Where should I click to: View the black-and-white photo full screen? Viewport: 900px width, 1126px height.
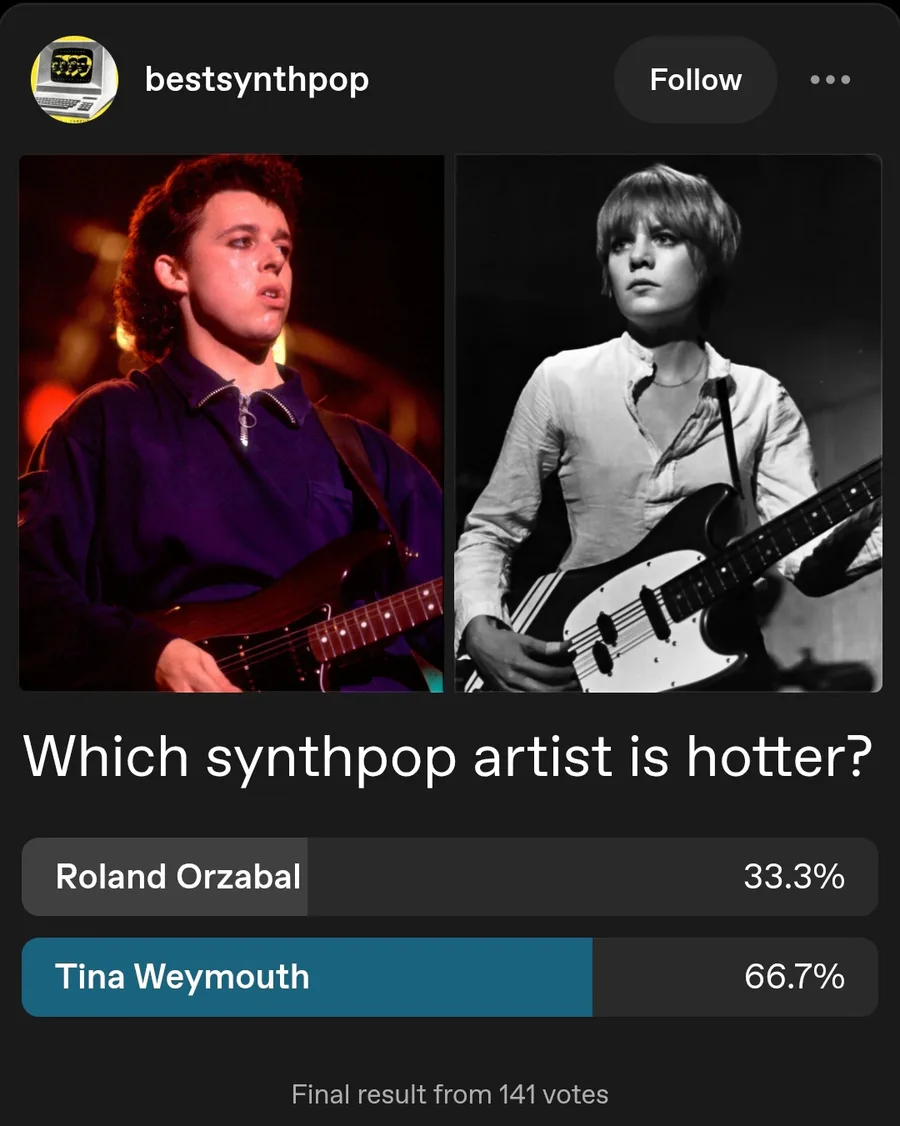coord(668,422)
